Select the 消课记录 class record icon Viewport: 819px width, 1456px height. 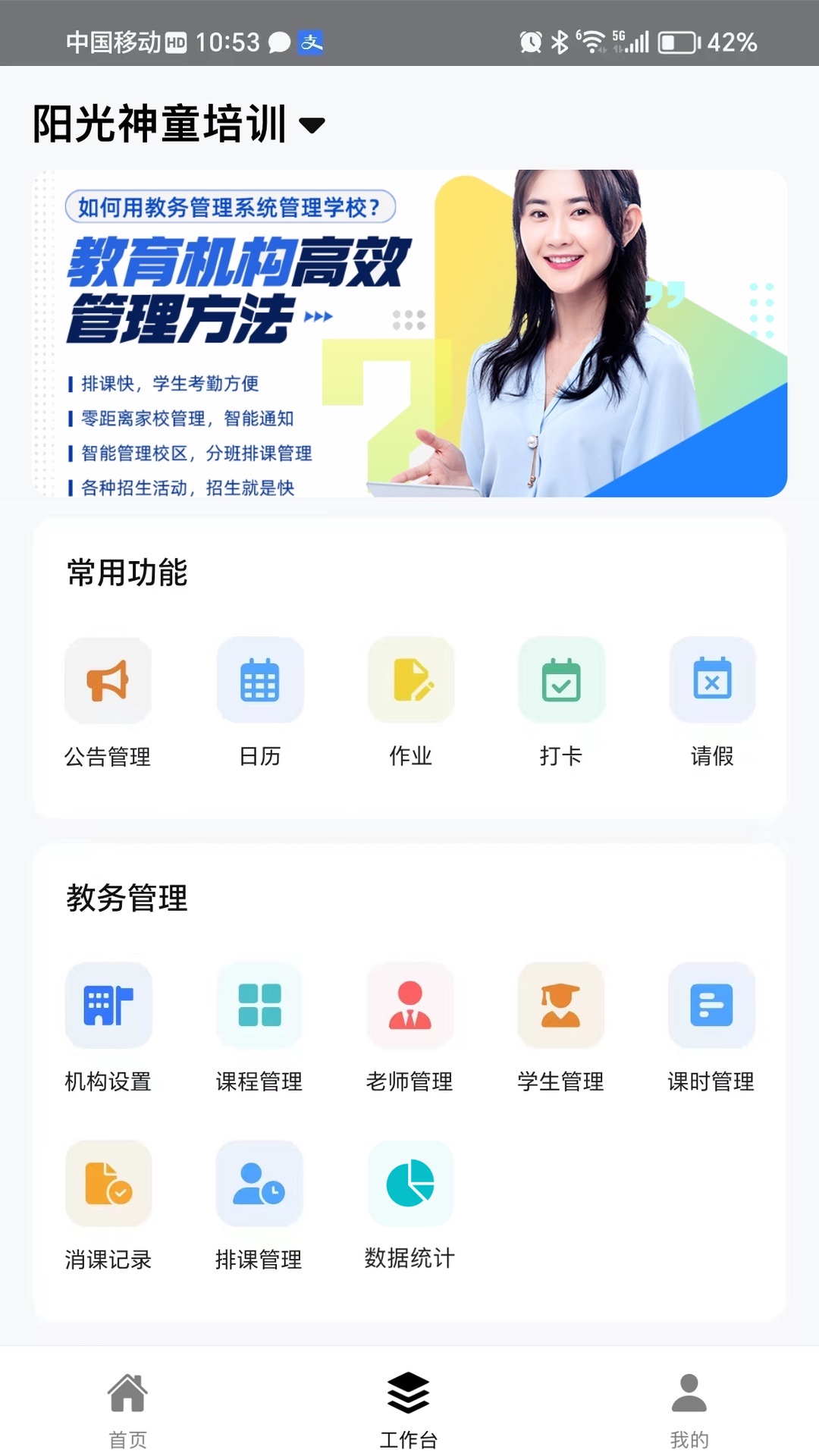(108, 1185)
